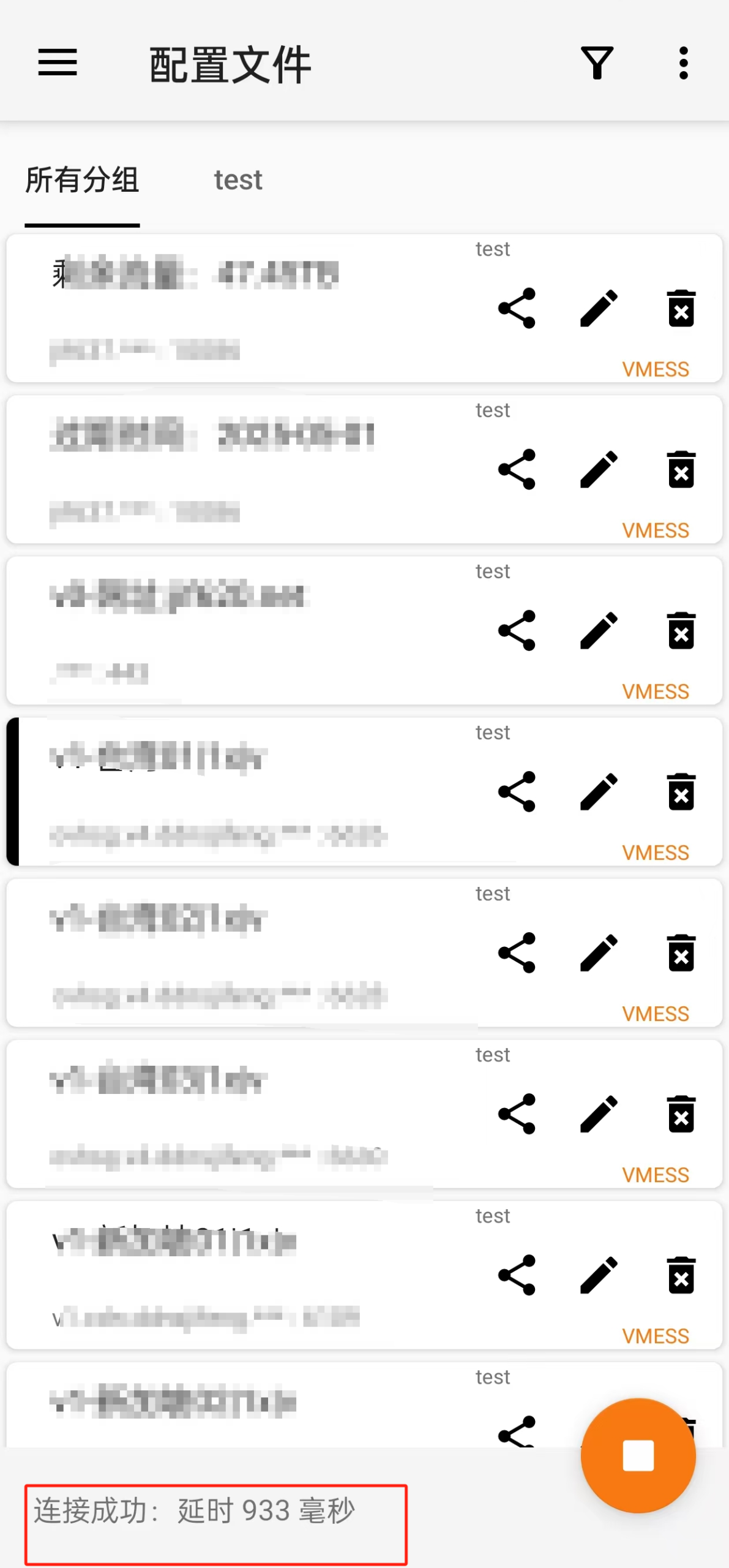Delete the topmost config in the list
This screenshot has width=729, height=1568.
coord(681,308)
